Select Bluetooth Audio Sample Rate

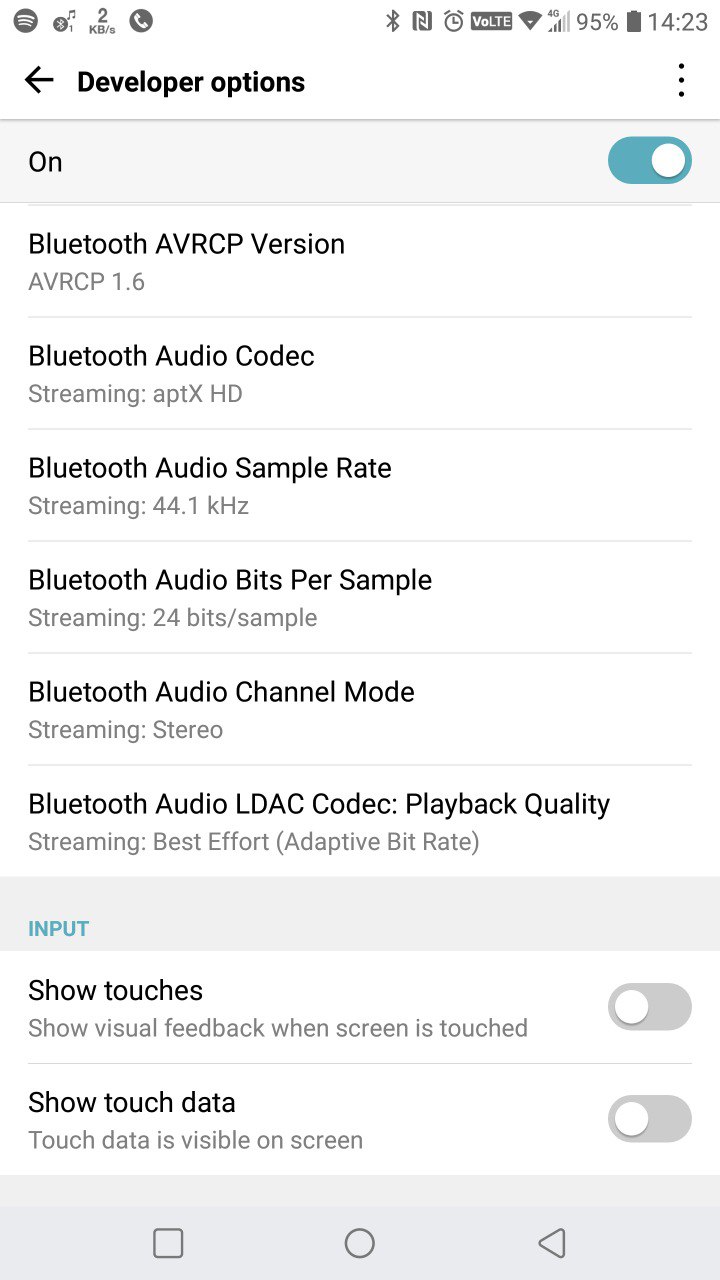click(x=209, y=486)
